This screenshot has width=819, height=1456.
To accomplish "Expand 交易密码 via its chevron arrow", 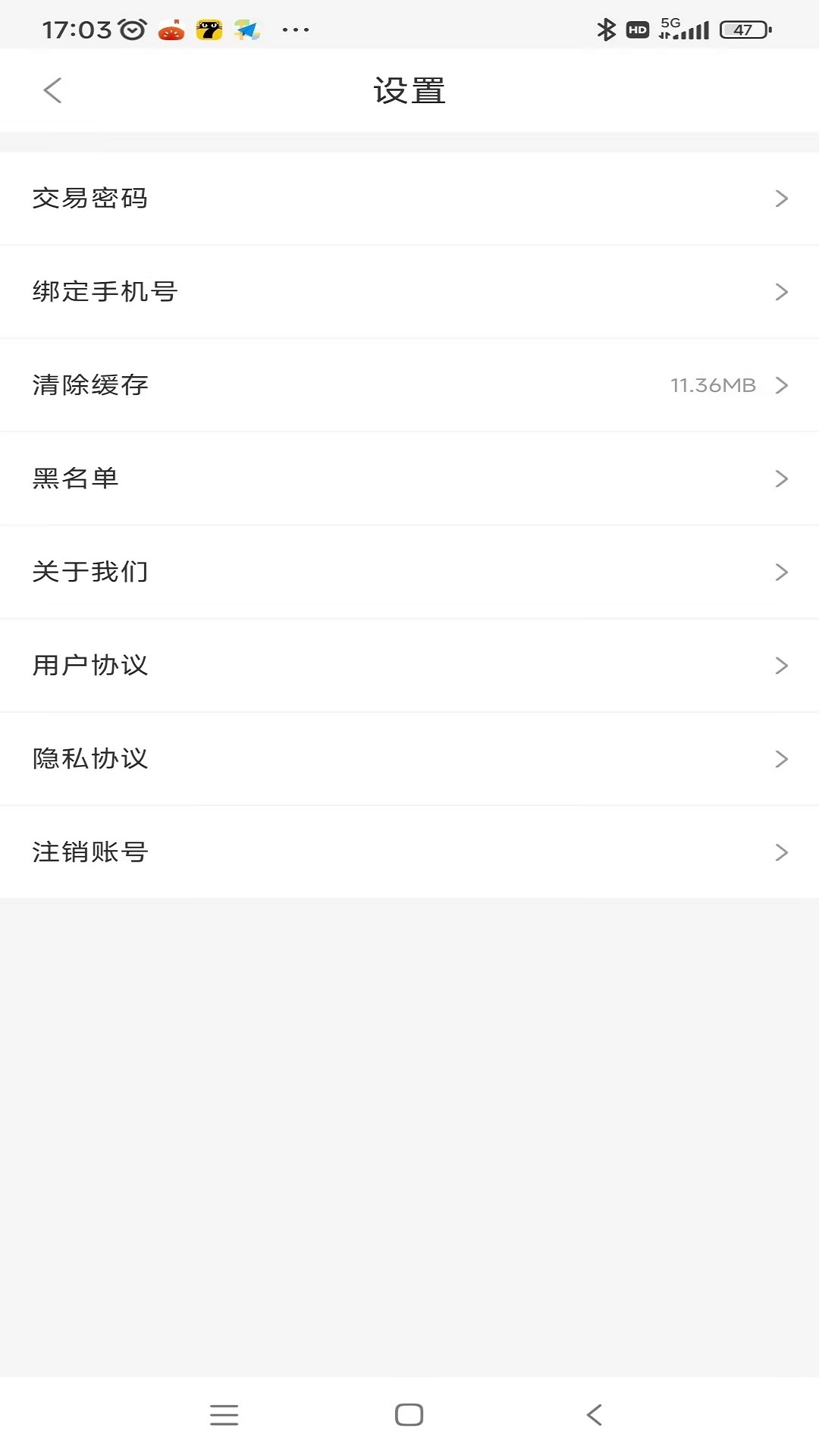I will click(x=782, y=198).
